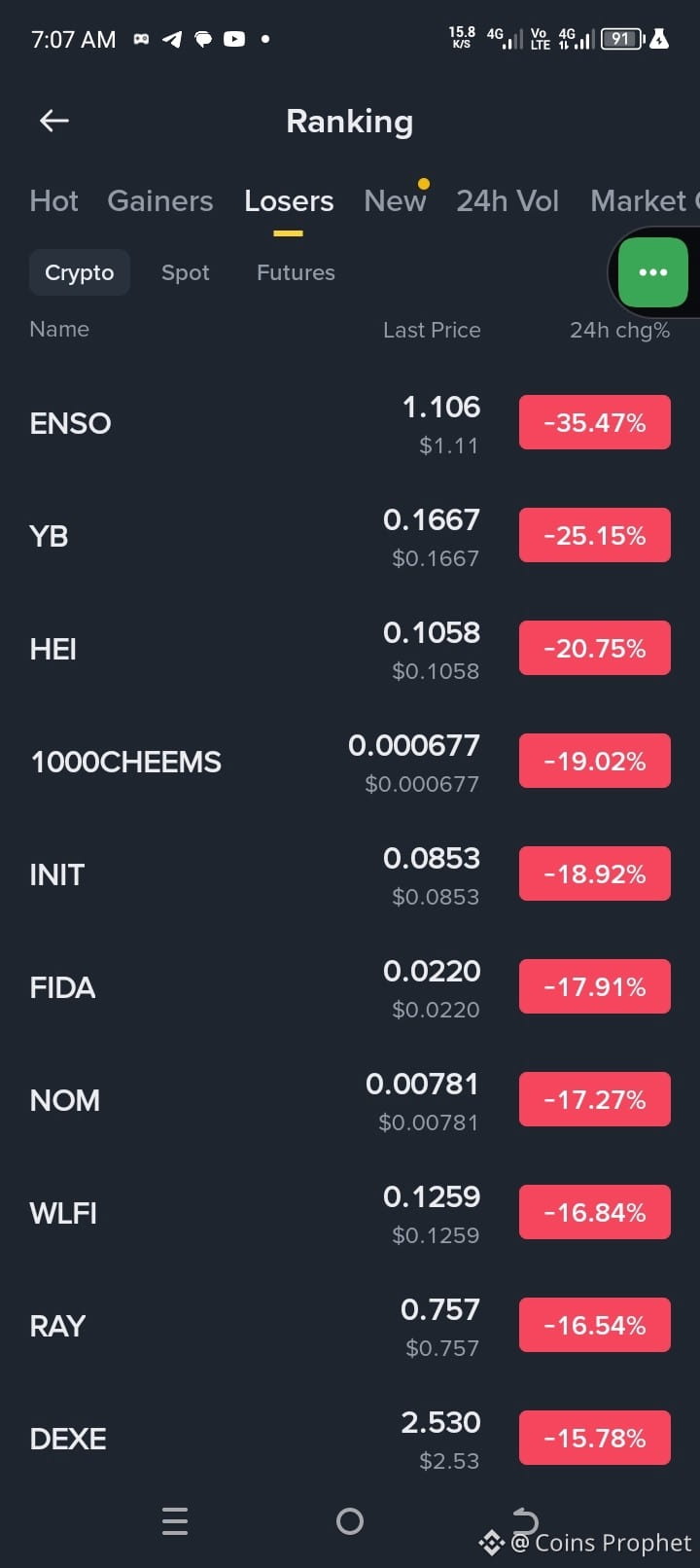
Task: Open the New ranking tab
Action: pos(395,201)
